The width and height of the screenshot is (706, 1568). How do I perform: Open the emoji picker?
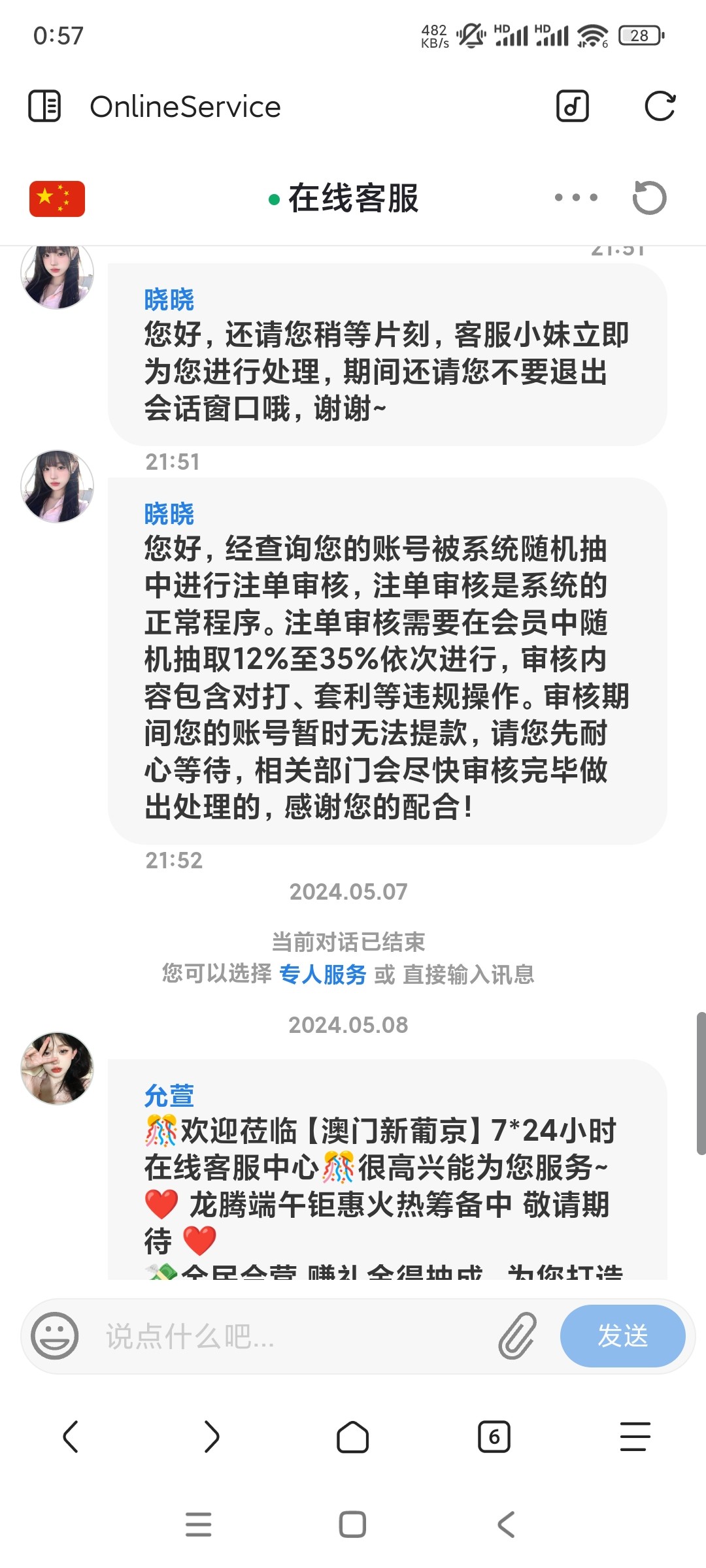[x=55, y=1336]
